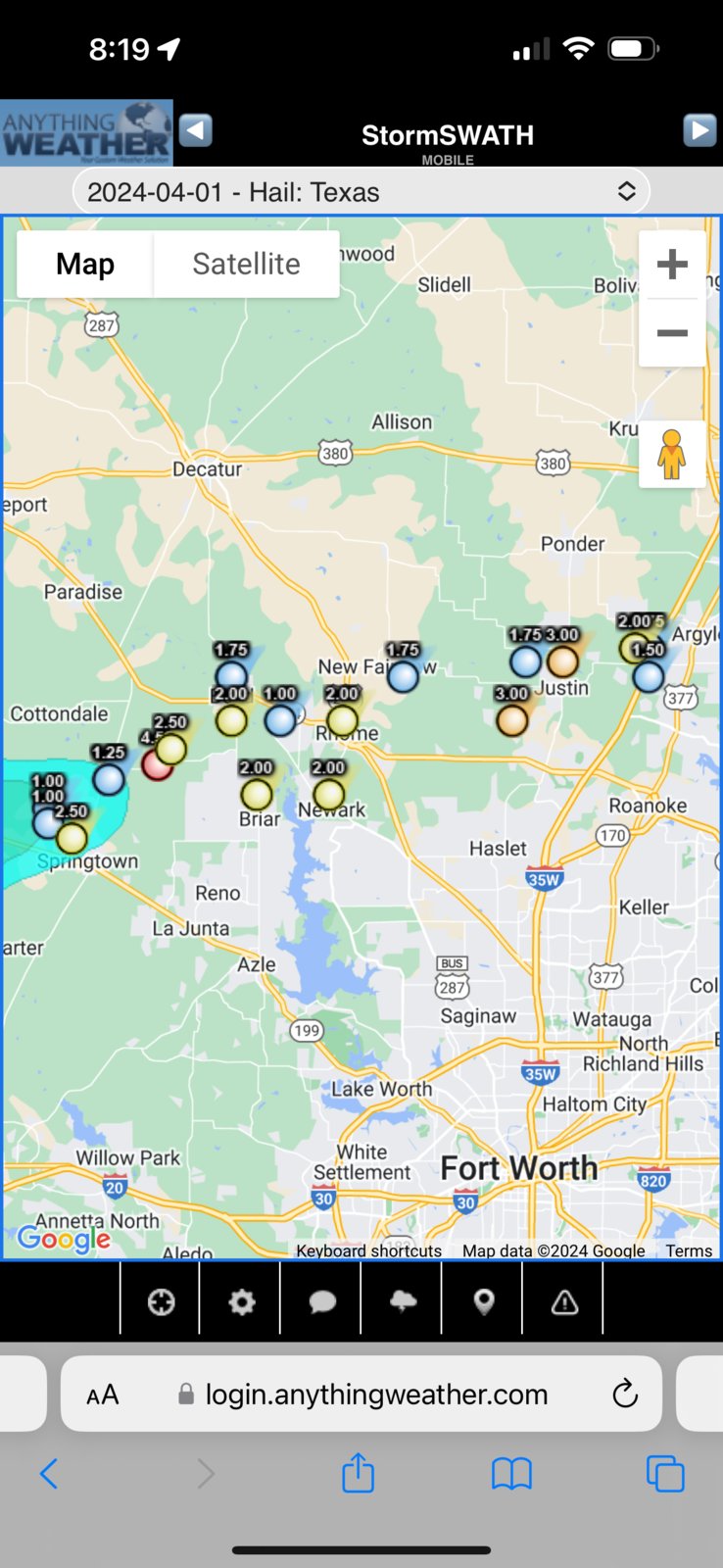The image size is (723, 1568).
Task: Open the chat bubble tool
Action: [x=322, y=1301]
